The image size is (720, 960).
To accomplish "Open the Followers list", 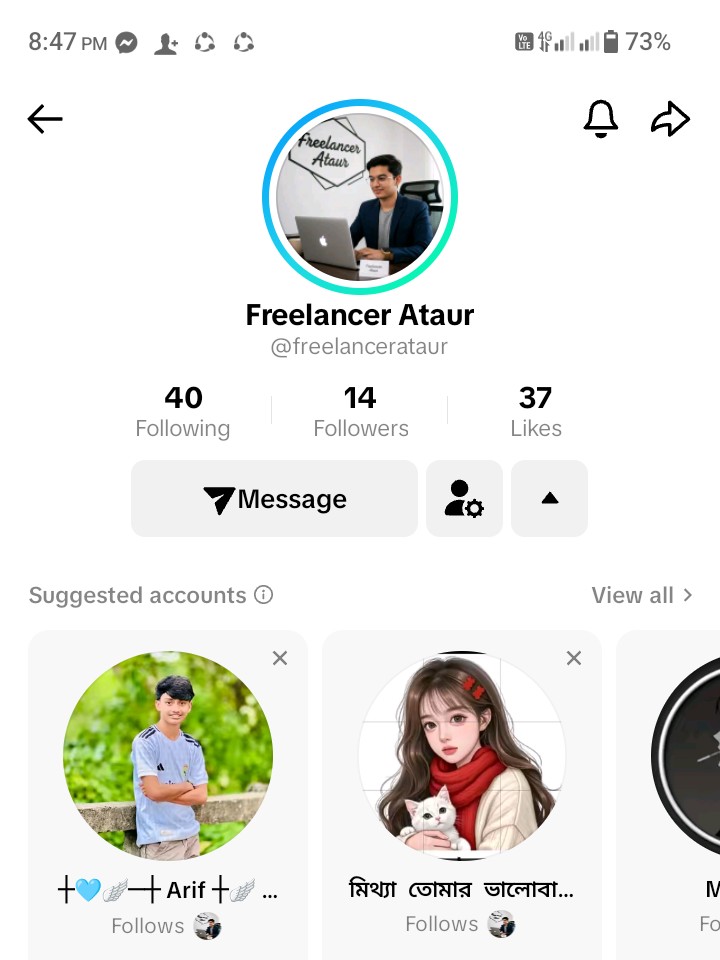I will [360, 412].
